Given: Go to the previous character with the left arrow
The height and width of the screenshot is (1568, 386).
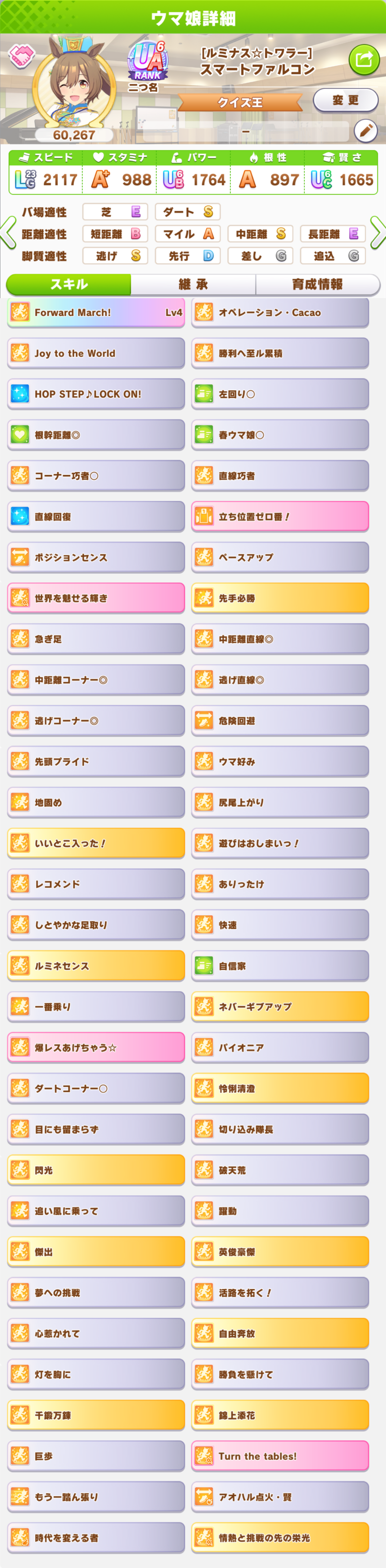Looking at the screenshot, I should [x=8, y=232].
